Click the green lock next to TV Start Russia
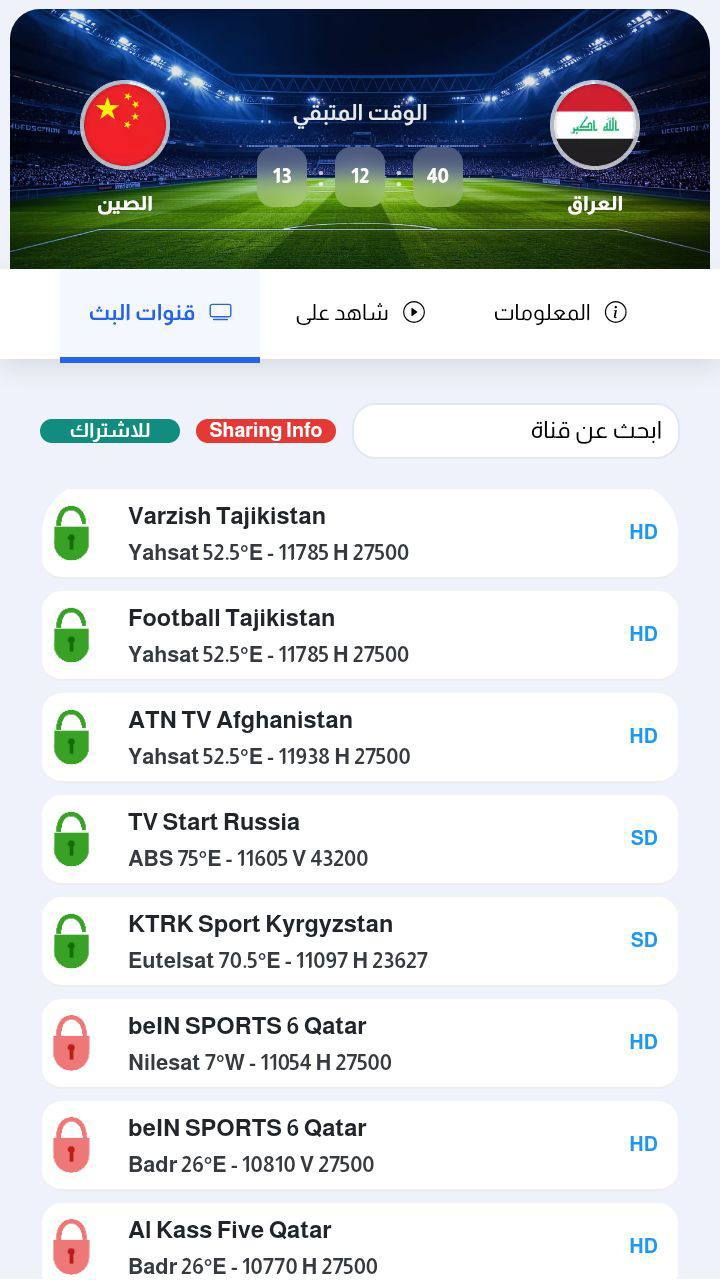 tap(71, 839)
